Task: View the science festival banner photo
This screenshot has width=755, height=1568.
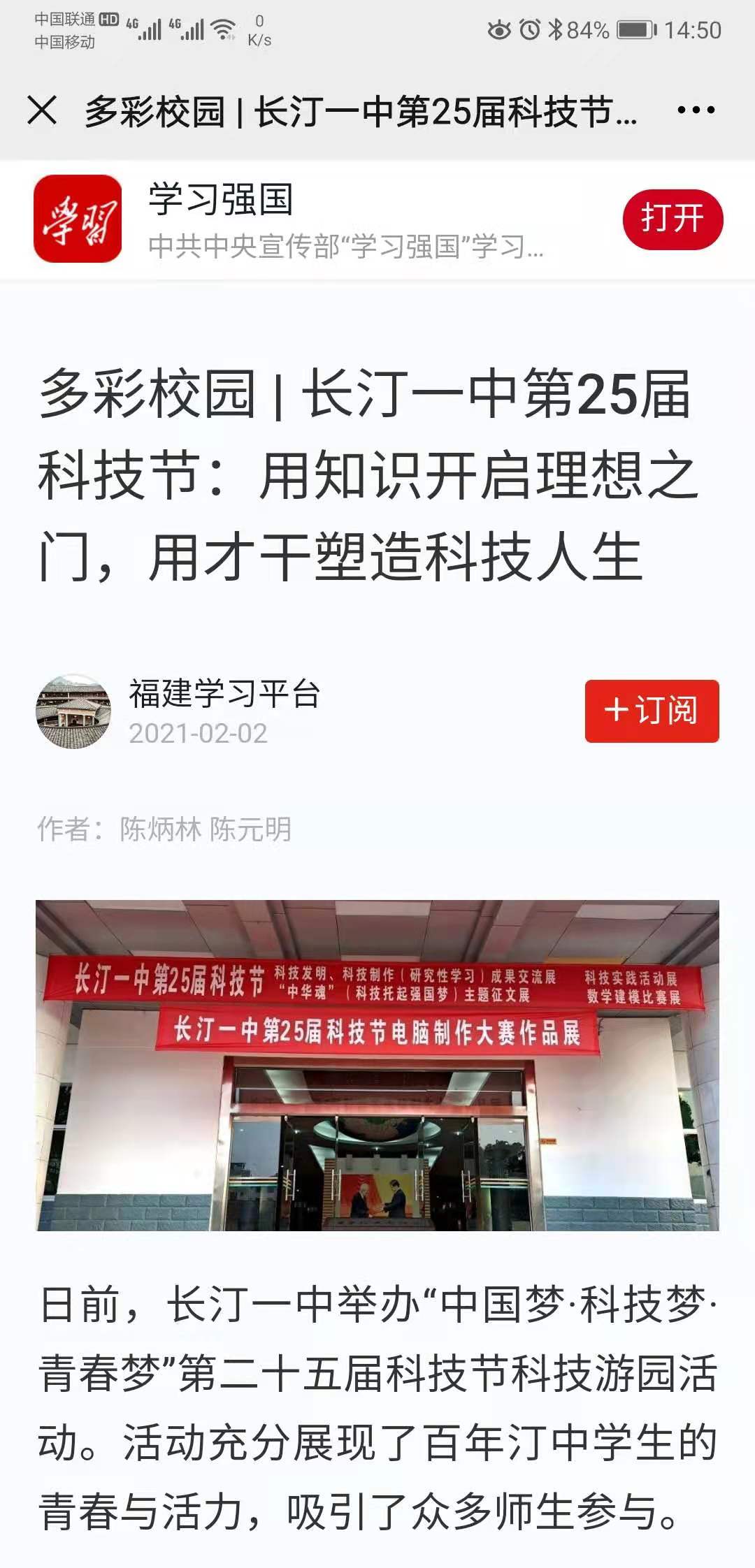Action: (377, 1065)
